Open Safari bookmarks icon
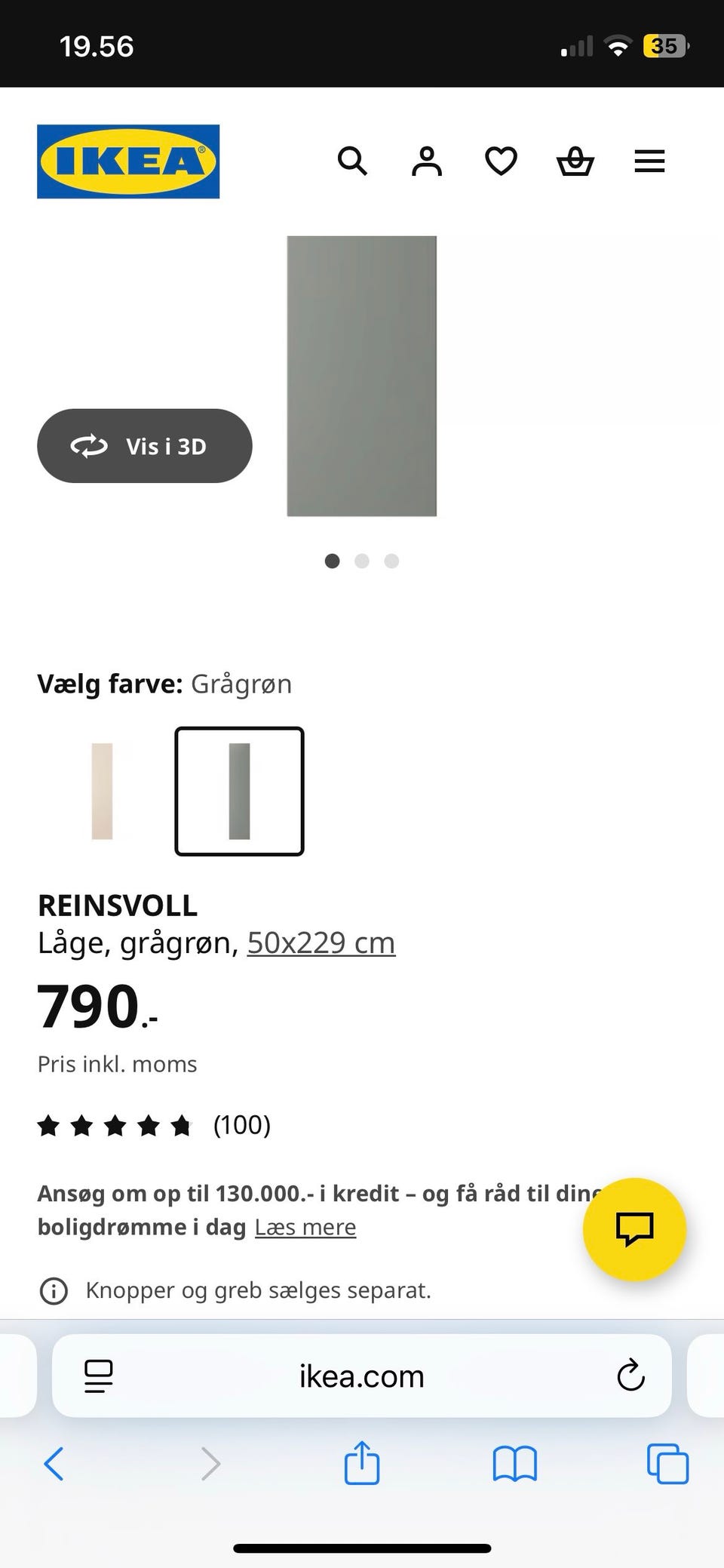The width and height of the screenshot is (724, 1568). point(515,1464)
